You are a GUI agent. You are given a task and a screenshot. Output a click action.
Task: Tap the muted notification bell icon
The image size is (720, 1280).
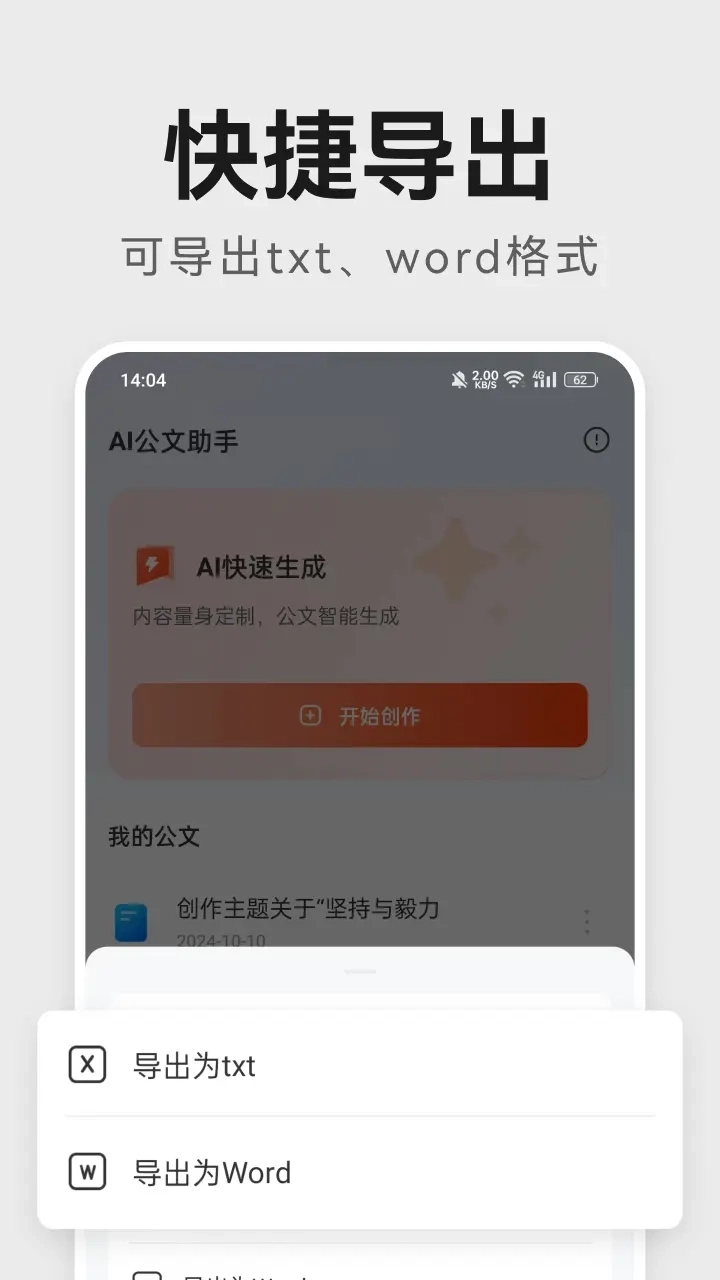coord(457,379)
